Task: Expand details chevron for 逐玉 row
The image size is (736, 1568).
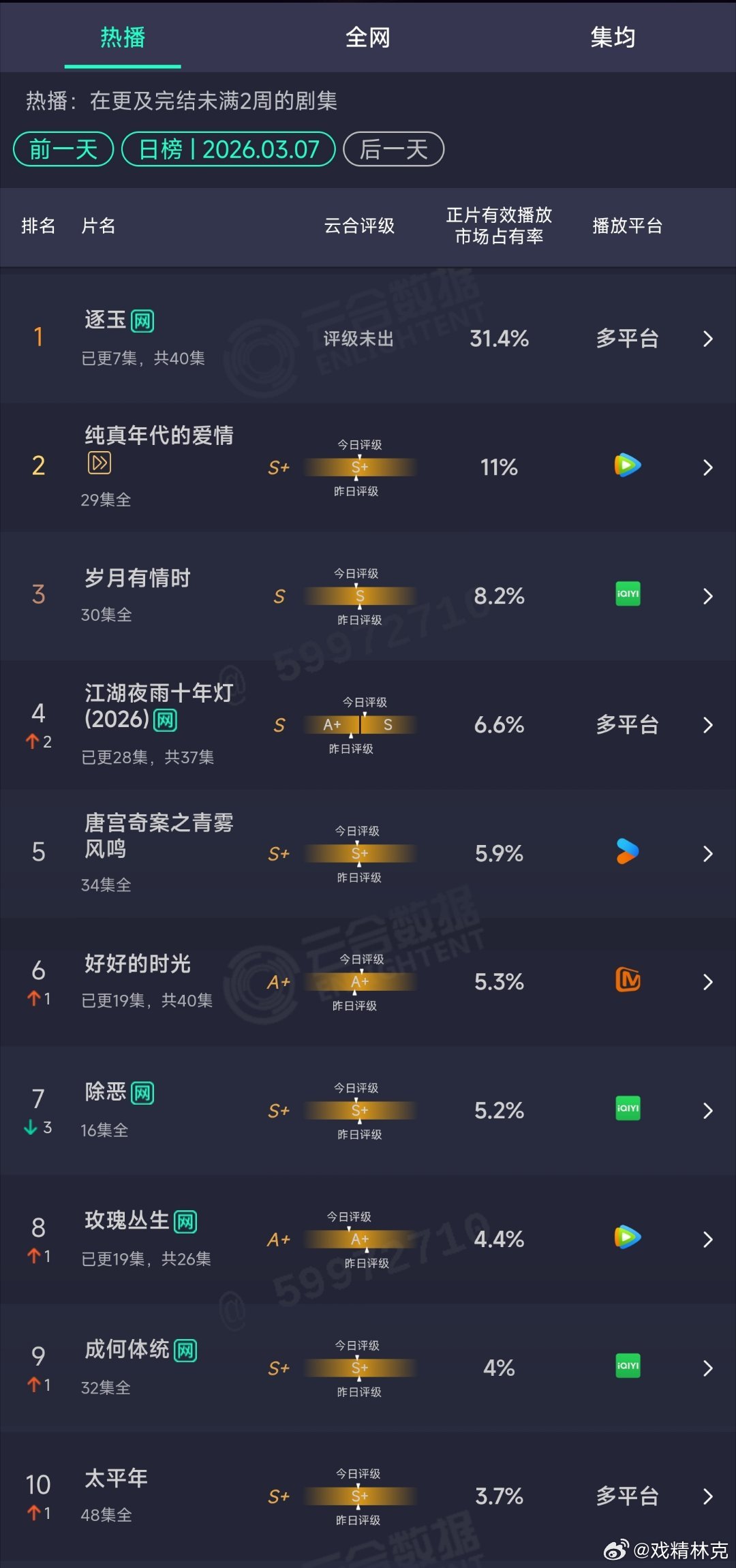Action: click(x=707, y=339)
